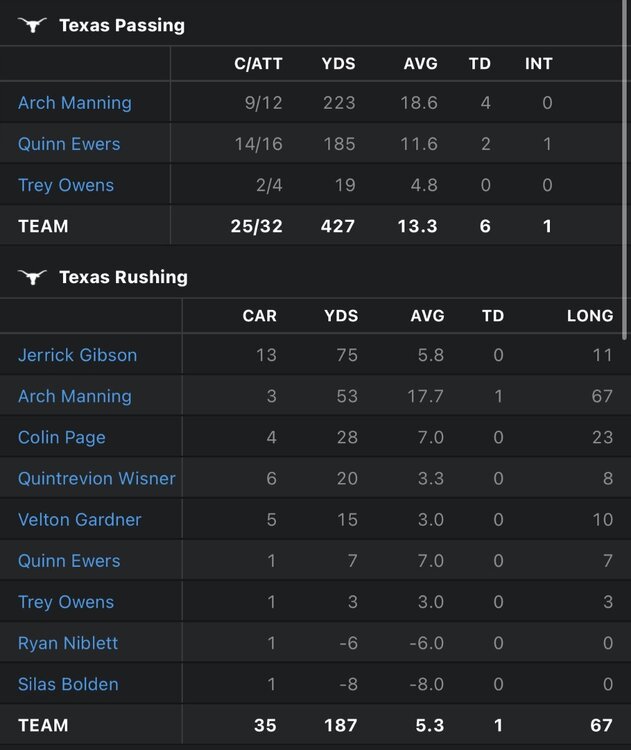The image size is (631, 750).
Task: Open Trey Owens' profile from Texas Passing
Action: pyautogui.click(x=66, y=185)
